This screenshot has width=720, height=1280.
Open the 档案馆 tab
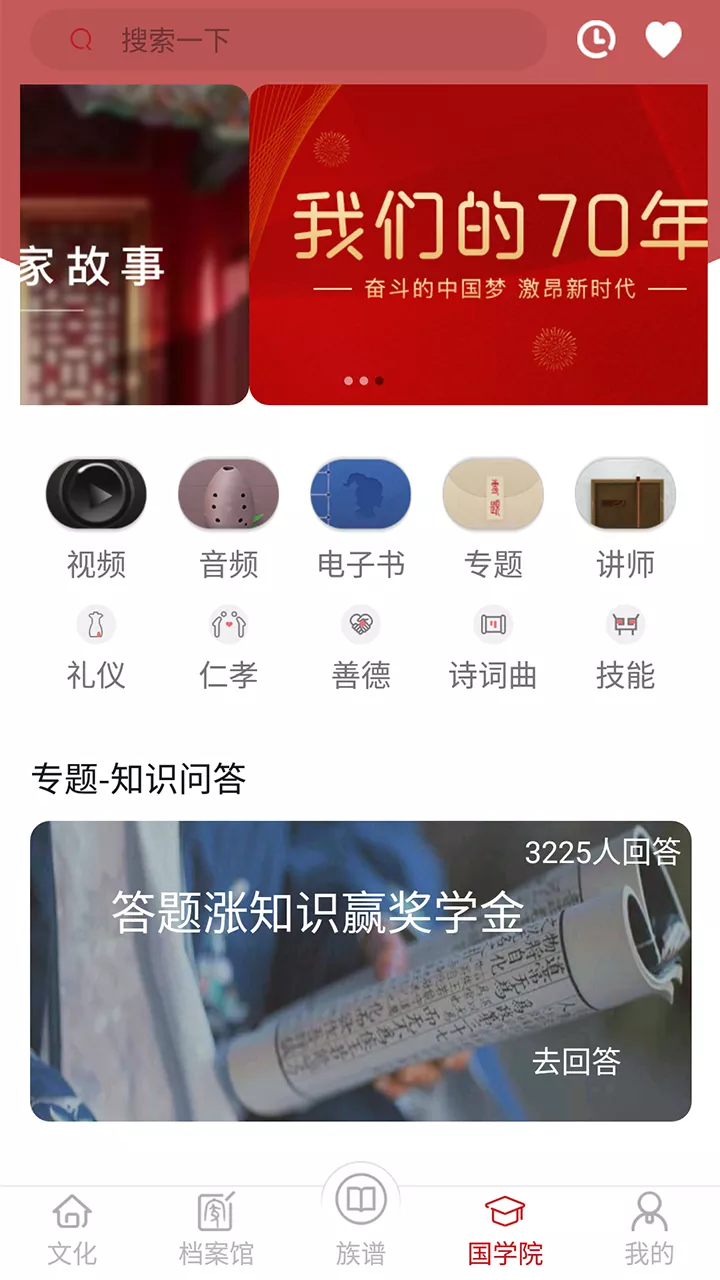(x=215, y=1225)
